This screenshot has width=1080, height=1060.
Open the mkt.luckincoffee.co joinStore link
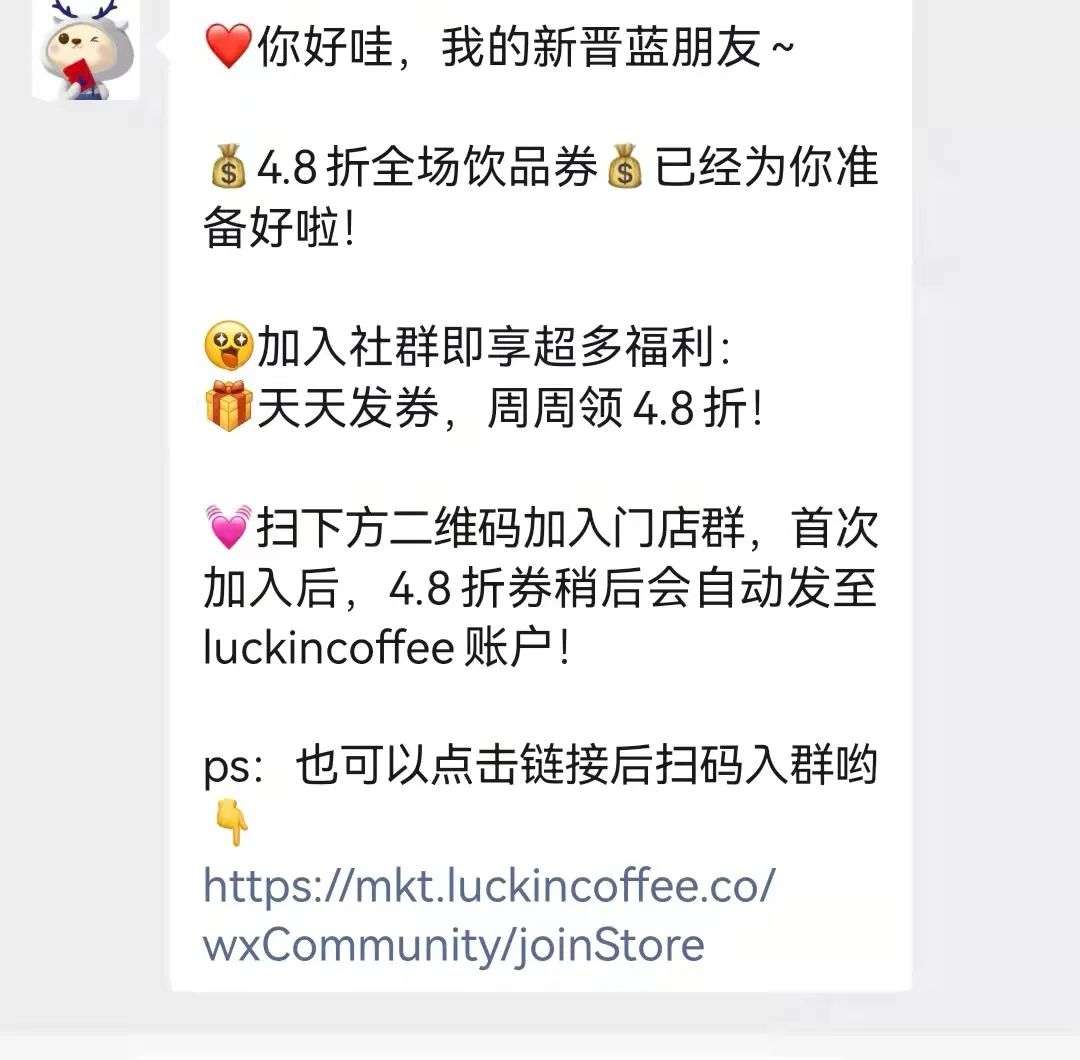488,915
